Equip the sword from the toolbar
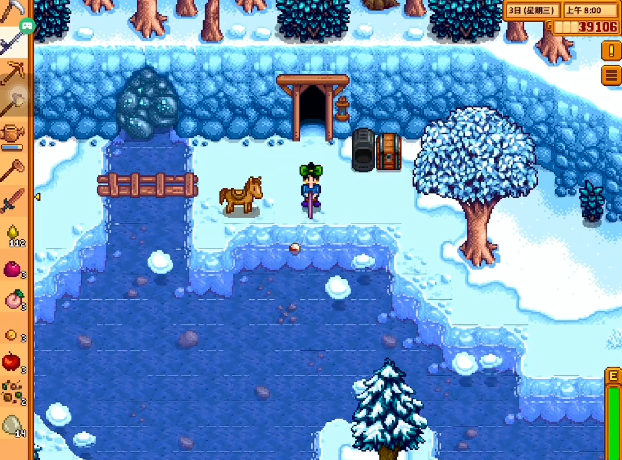 [15, 200]
